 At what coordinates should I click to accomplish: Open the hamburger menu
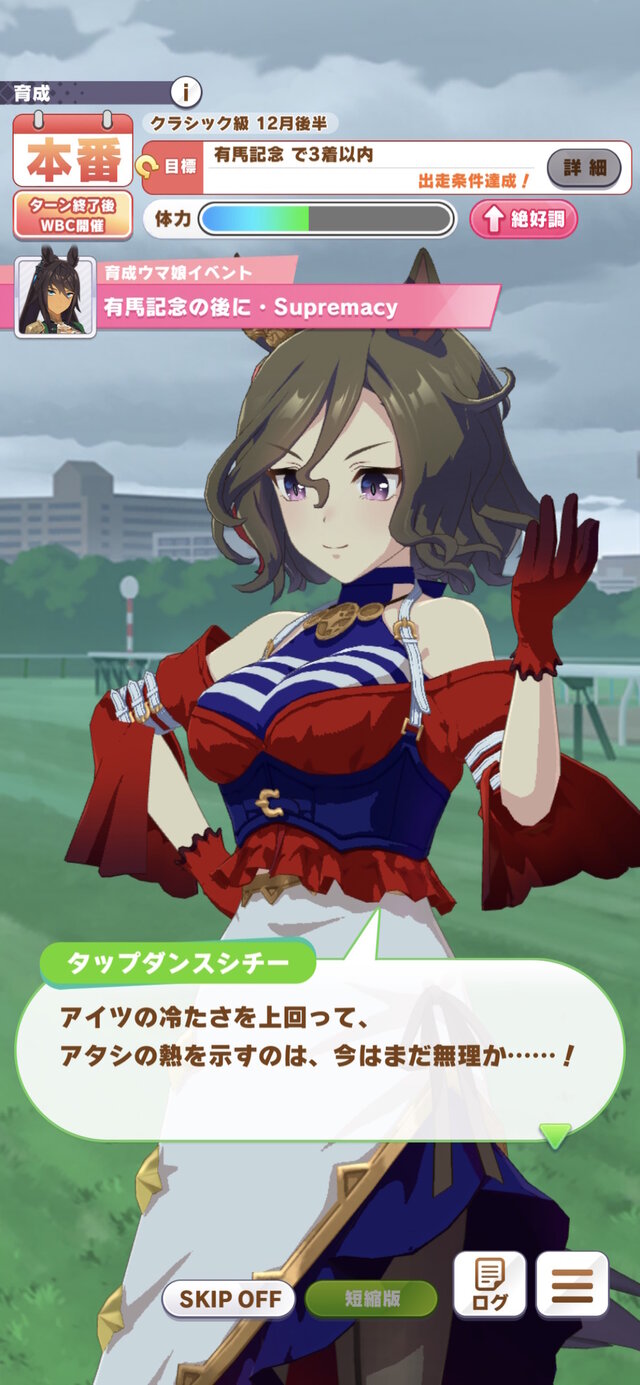572,1284
